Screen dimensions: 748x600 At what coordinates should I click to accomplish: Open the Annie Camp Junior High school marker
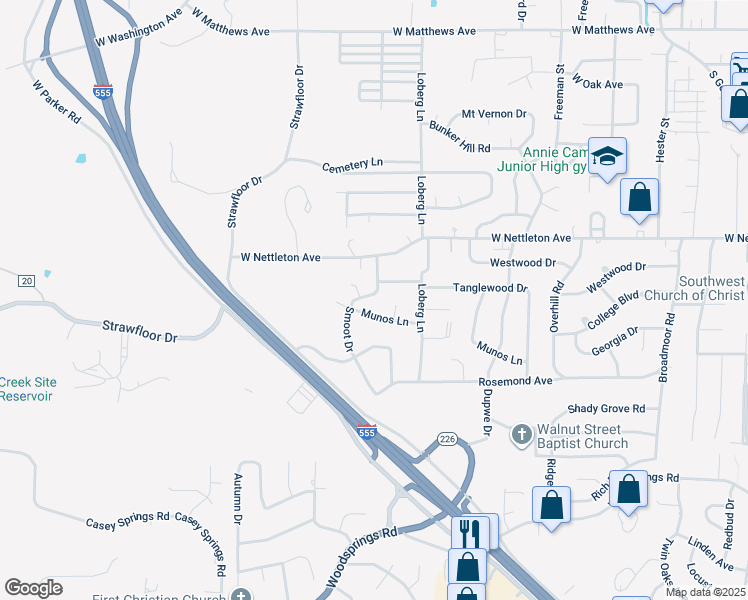[x=606, y=157]
